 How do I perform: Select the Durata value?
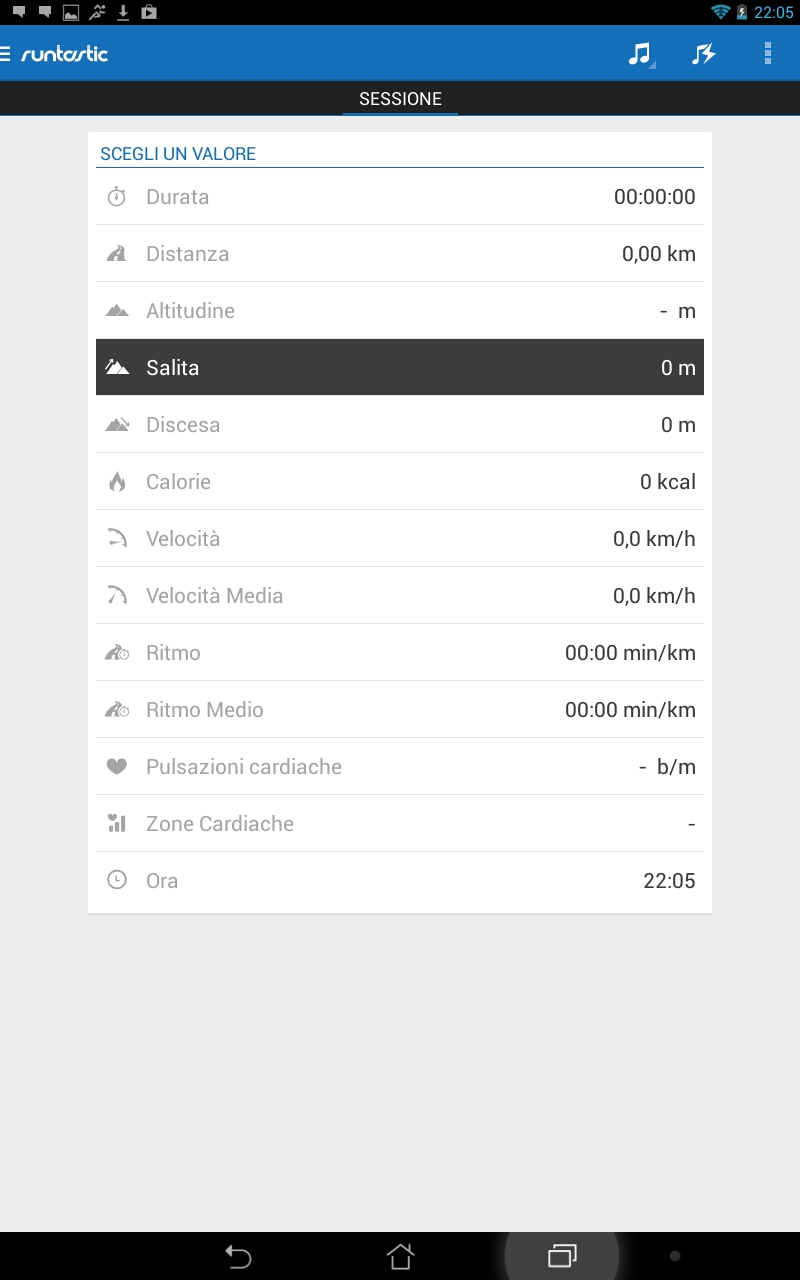click(x=400, y=197)
